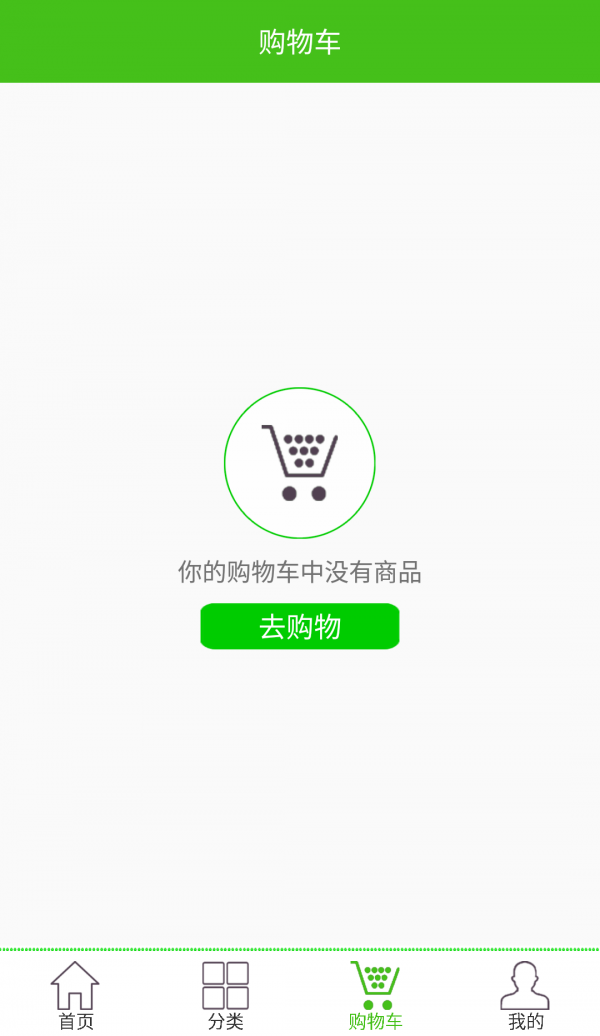Switch to the 首页 tab

(75, 994)
